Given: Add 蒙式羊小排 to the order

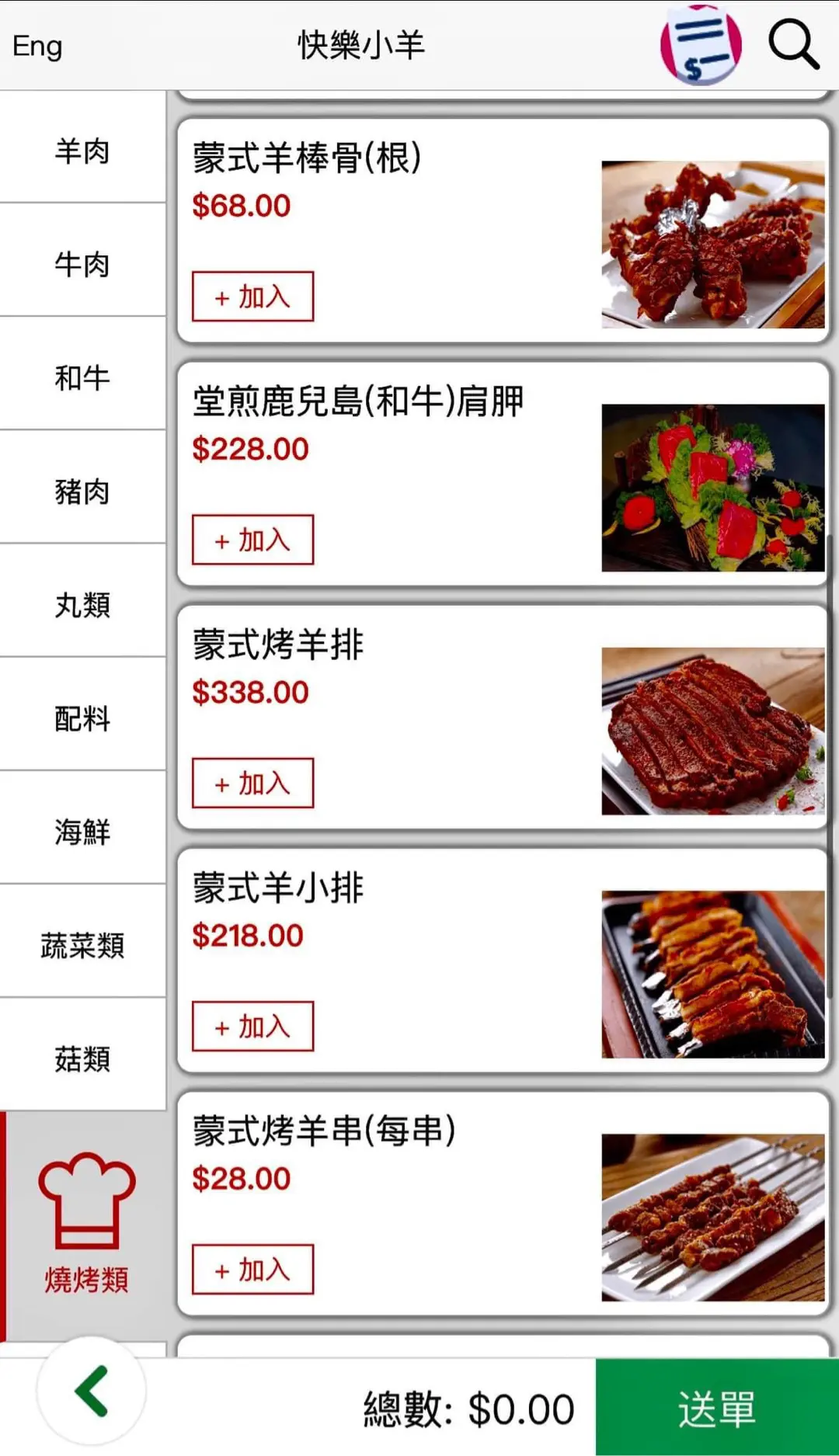Looking at the screenshot, I should 252,1026.
